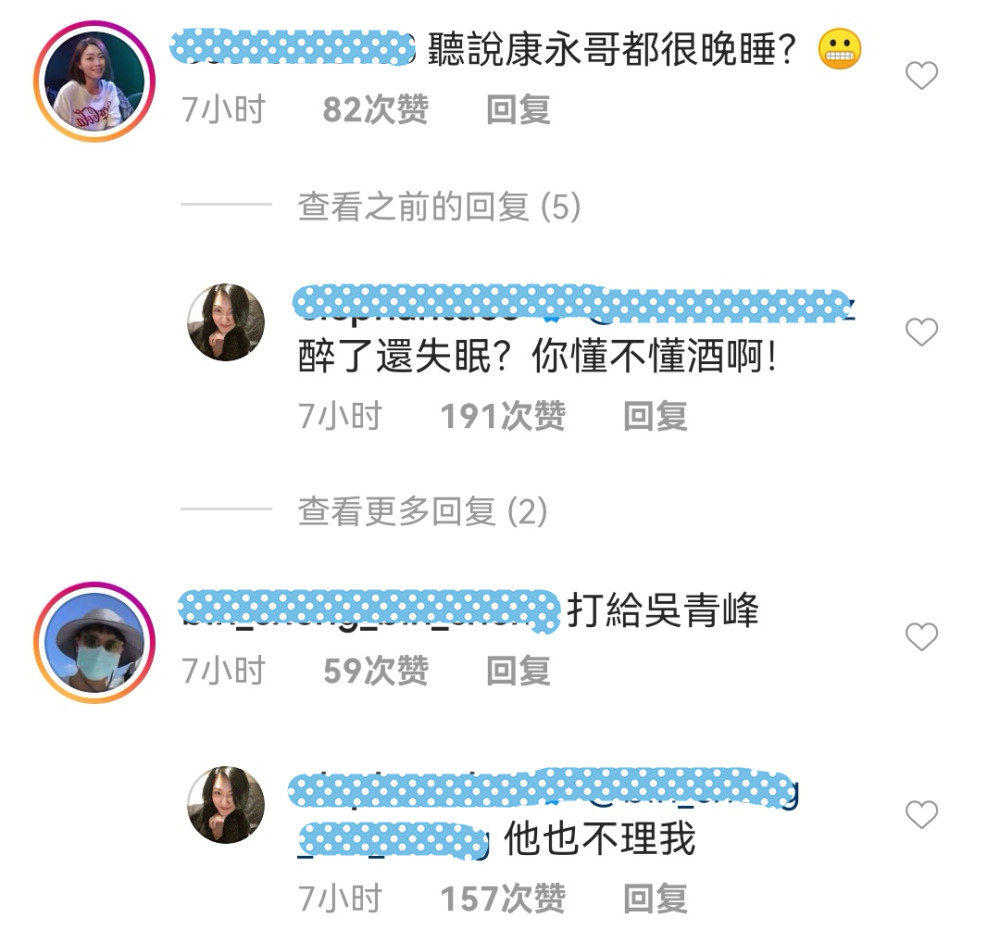Reply to the 打給吳青峰 comment
The height and width of the screenshot is (930, 1000).
(x=518, y=670)
